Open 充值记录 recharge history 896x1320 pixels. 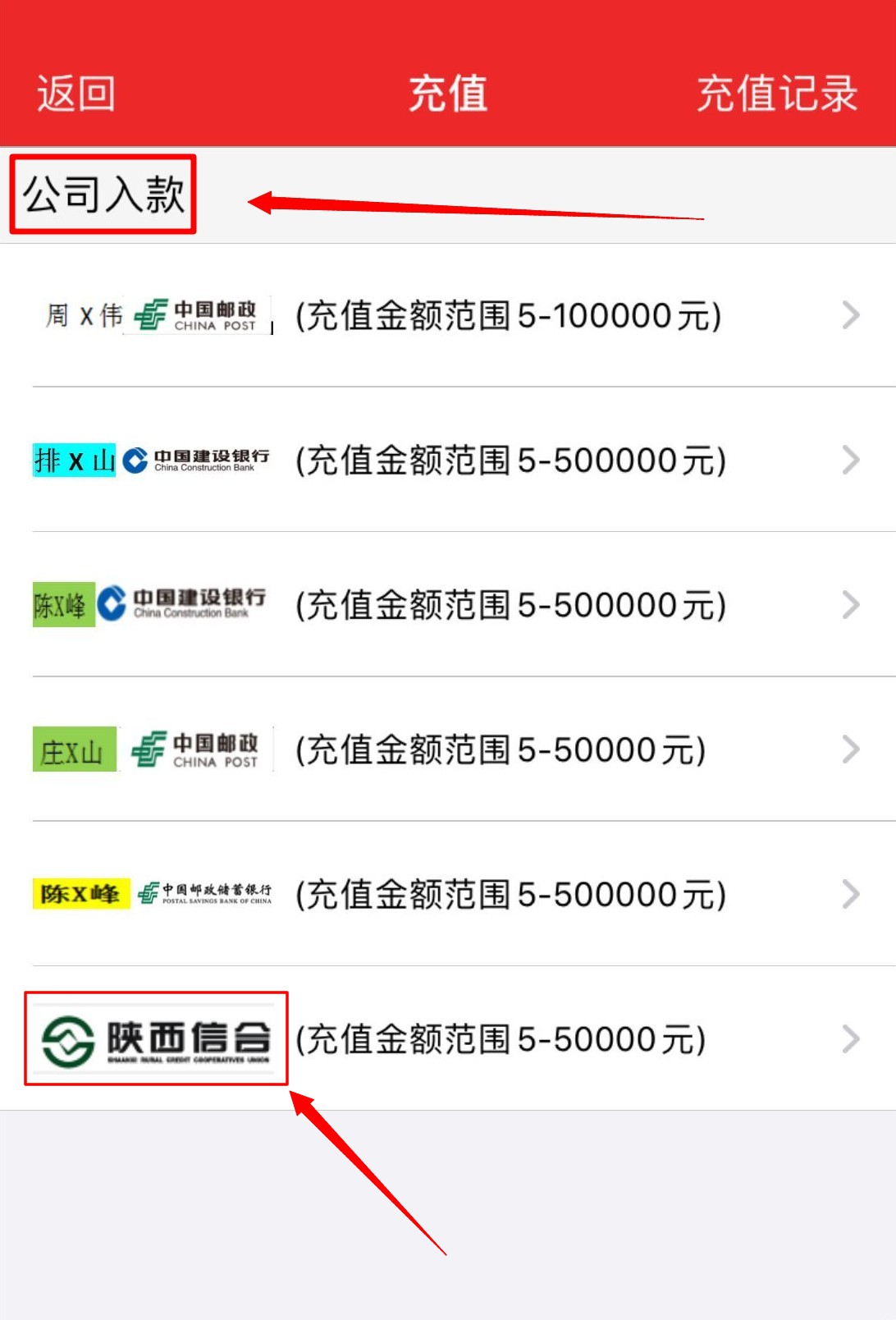(x=776, y=94)
